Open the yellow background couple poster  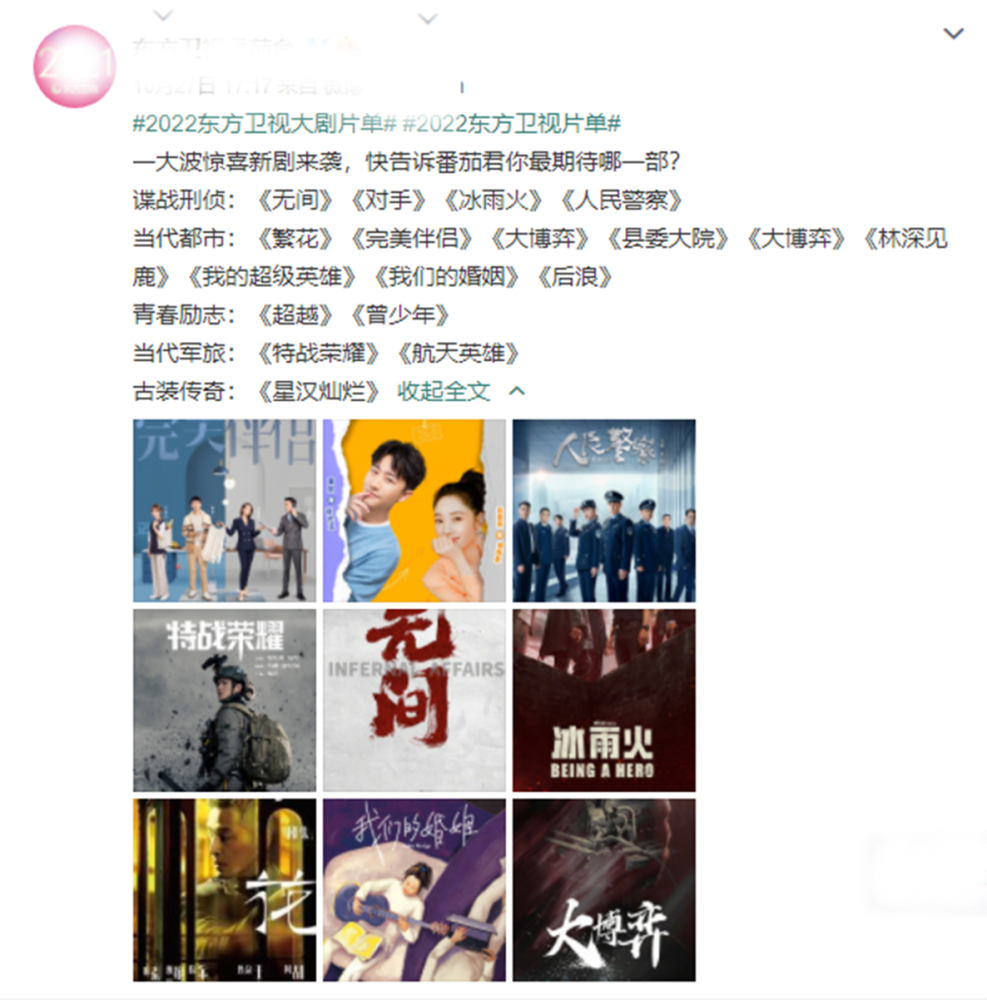point(414,510)
